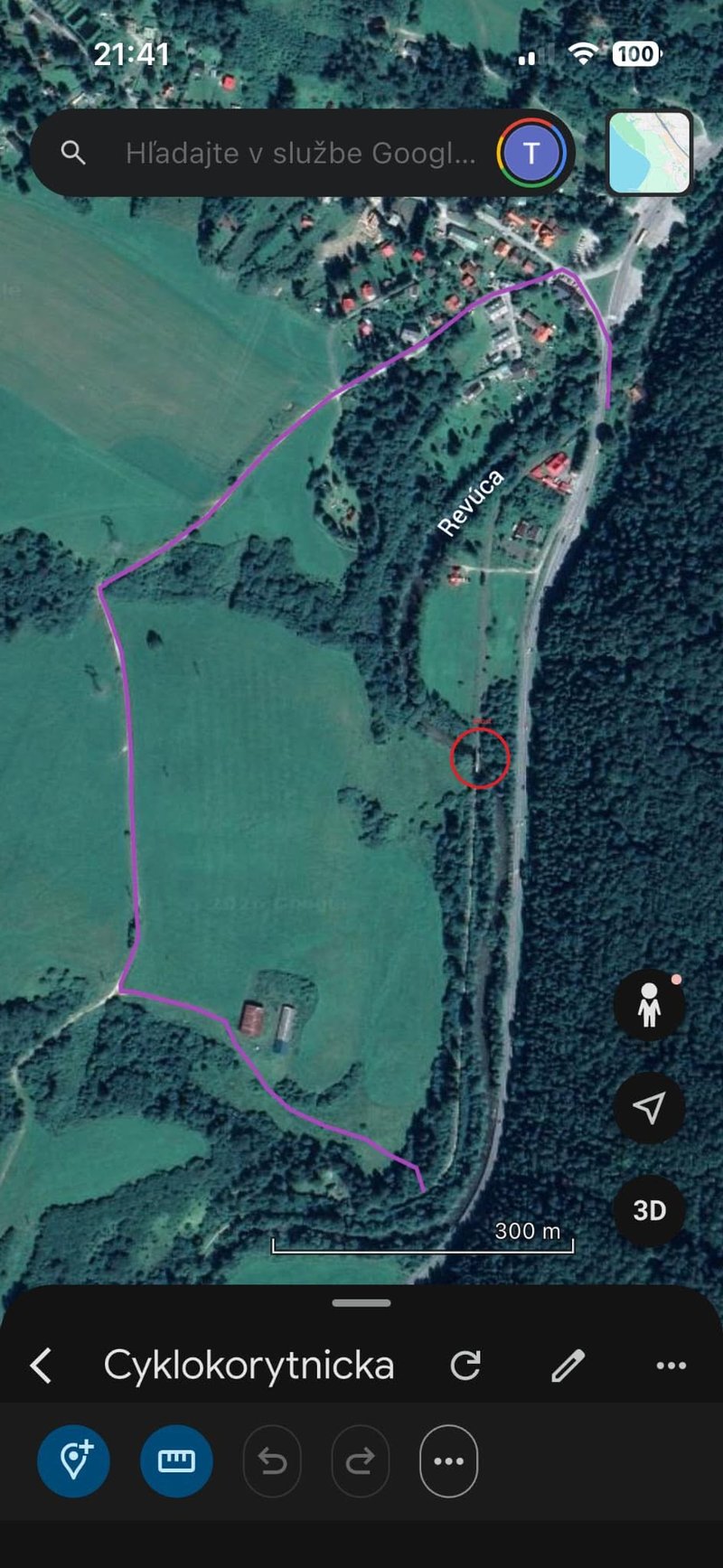Open the map style thumbnail

pos(649,153)
